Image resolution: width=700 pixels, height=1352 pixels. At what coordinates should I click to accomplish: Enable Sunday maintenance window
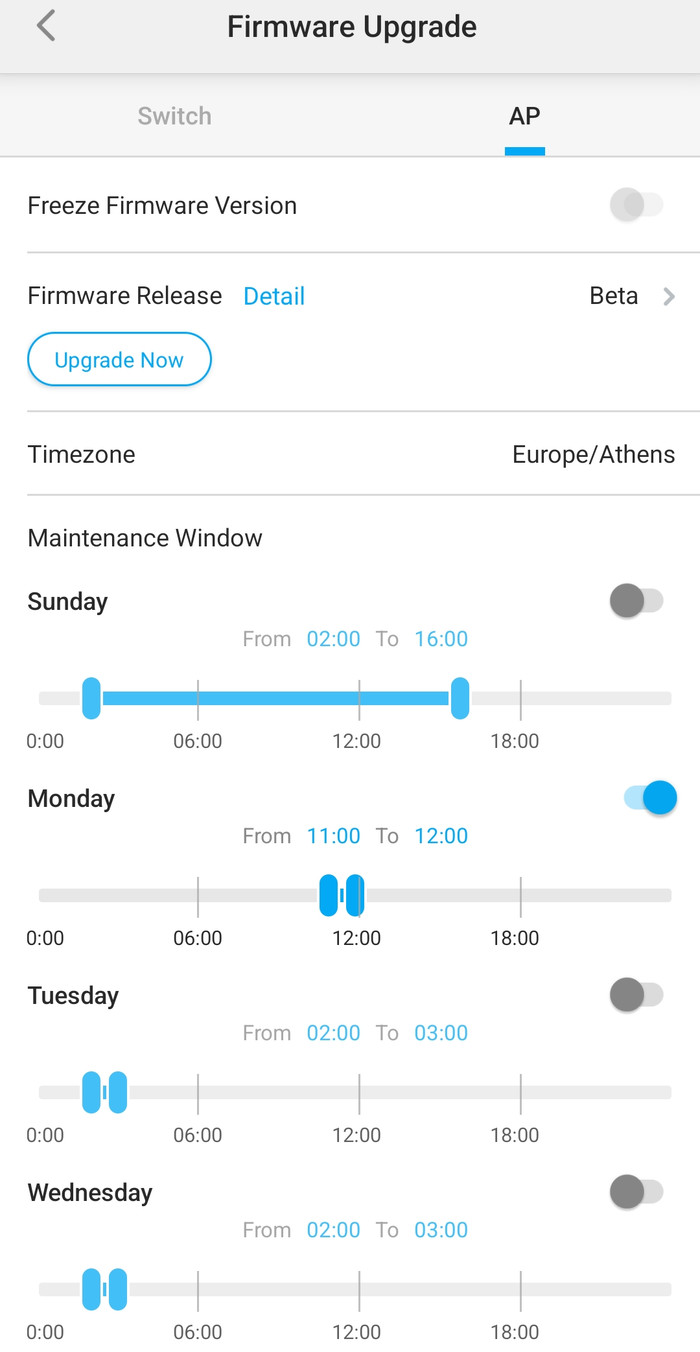(x=637, y=601)
